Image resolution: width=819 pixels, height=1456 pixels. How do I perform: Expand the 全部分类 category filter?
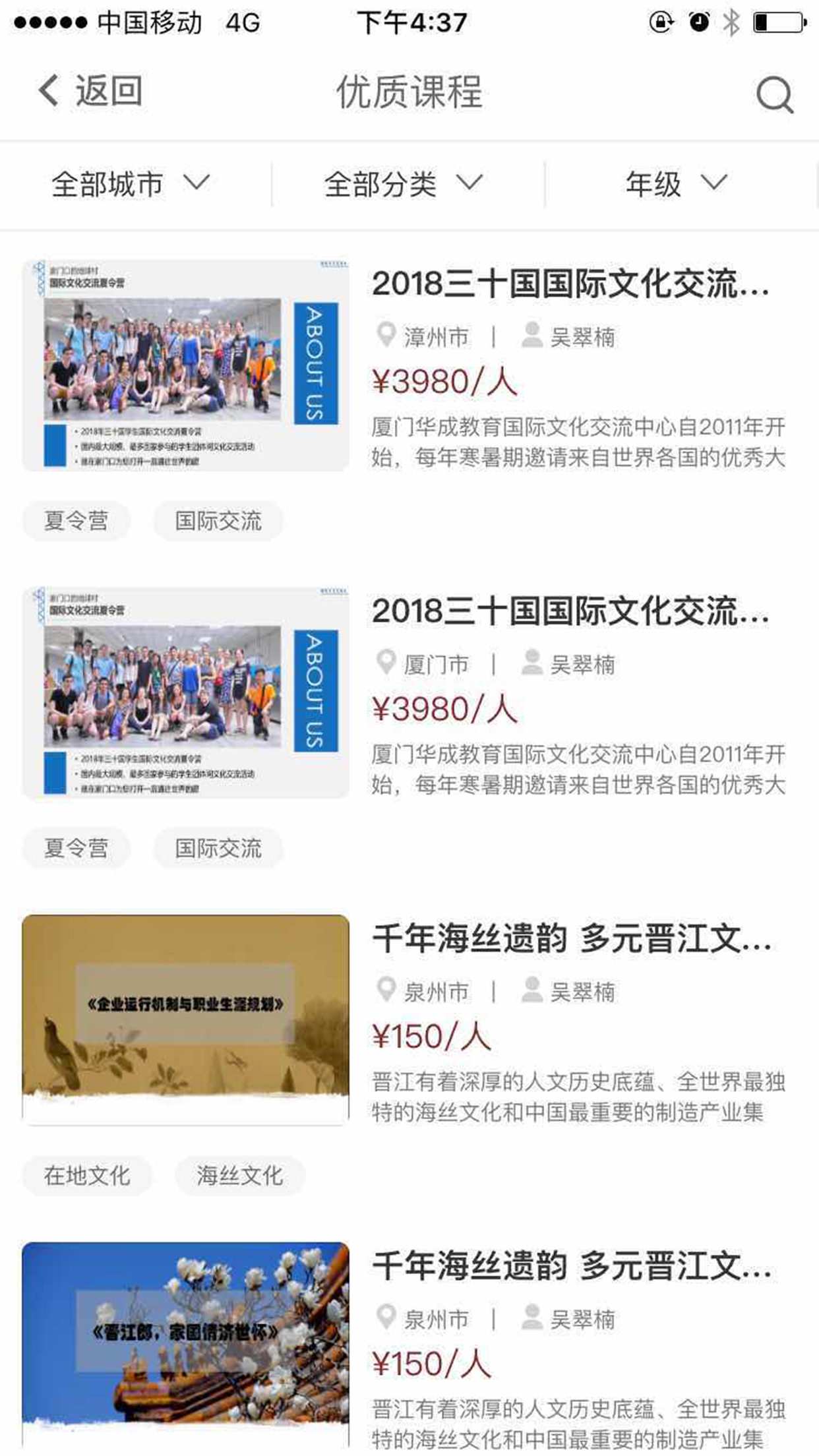pyautogui.click(x=404, y=184)
